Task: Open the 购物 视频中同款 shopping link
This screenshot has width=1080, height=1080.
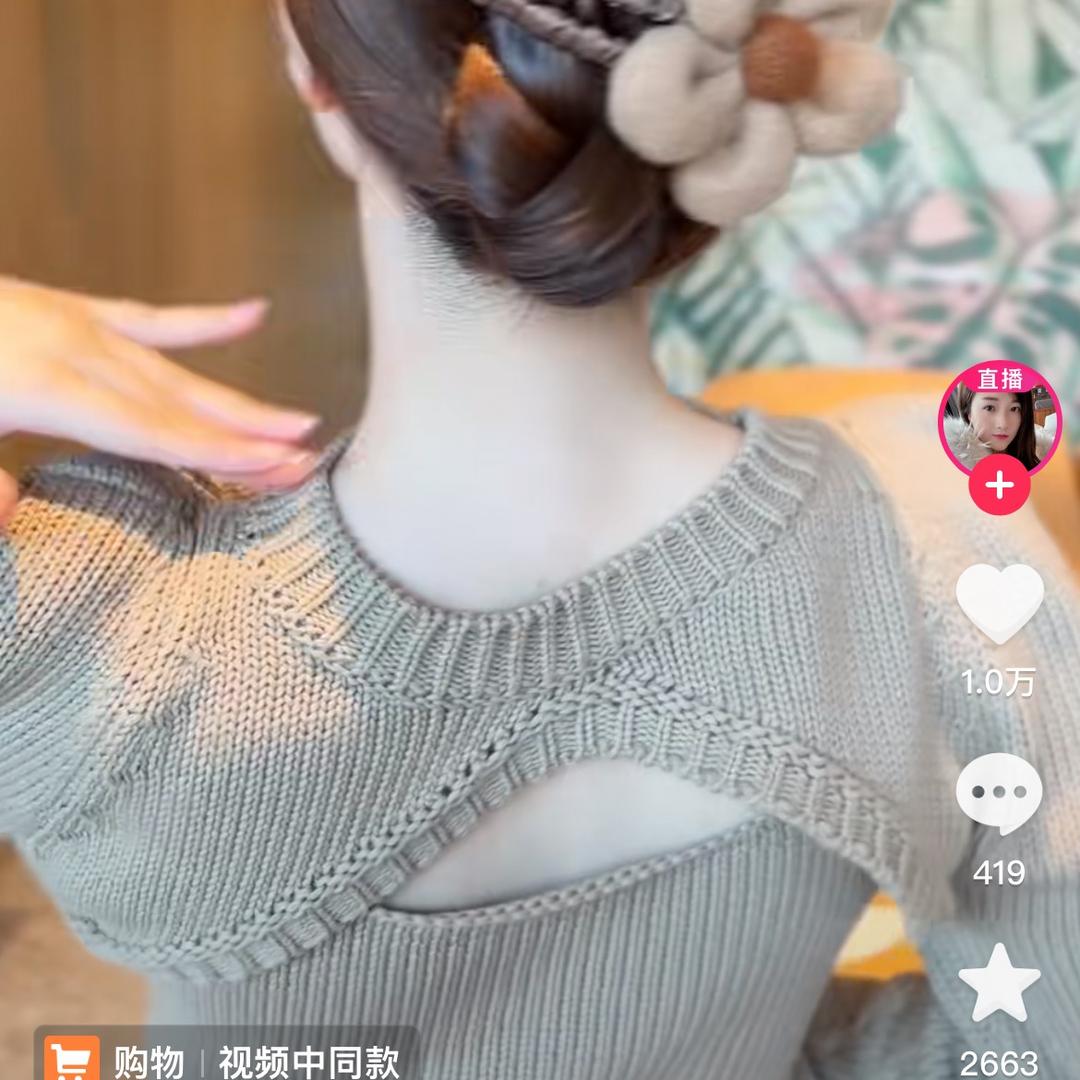Action: [x=225, y=1057]
